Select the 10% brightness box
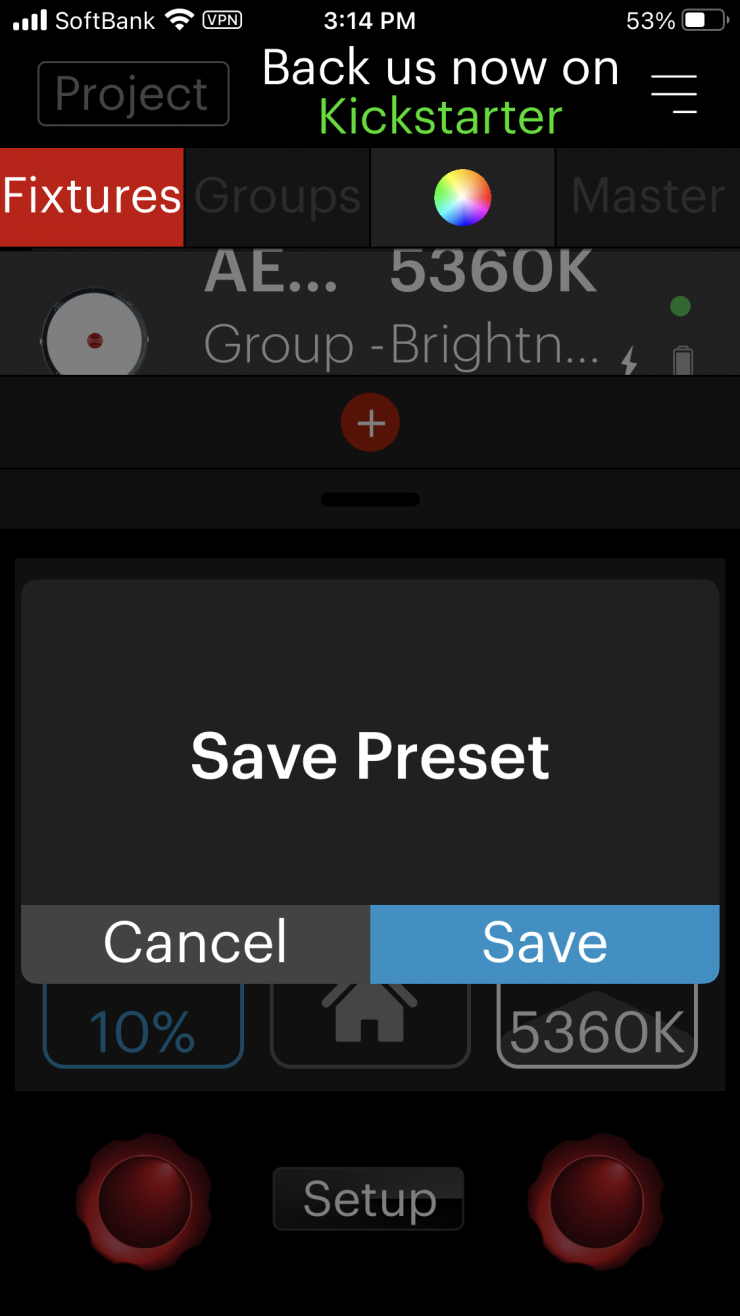Image resolution: width=740 pixels, height=1316 pixels. (143, 1029)
